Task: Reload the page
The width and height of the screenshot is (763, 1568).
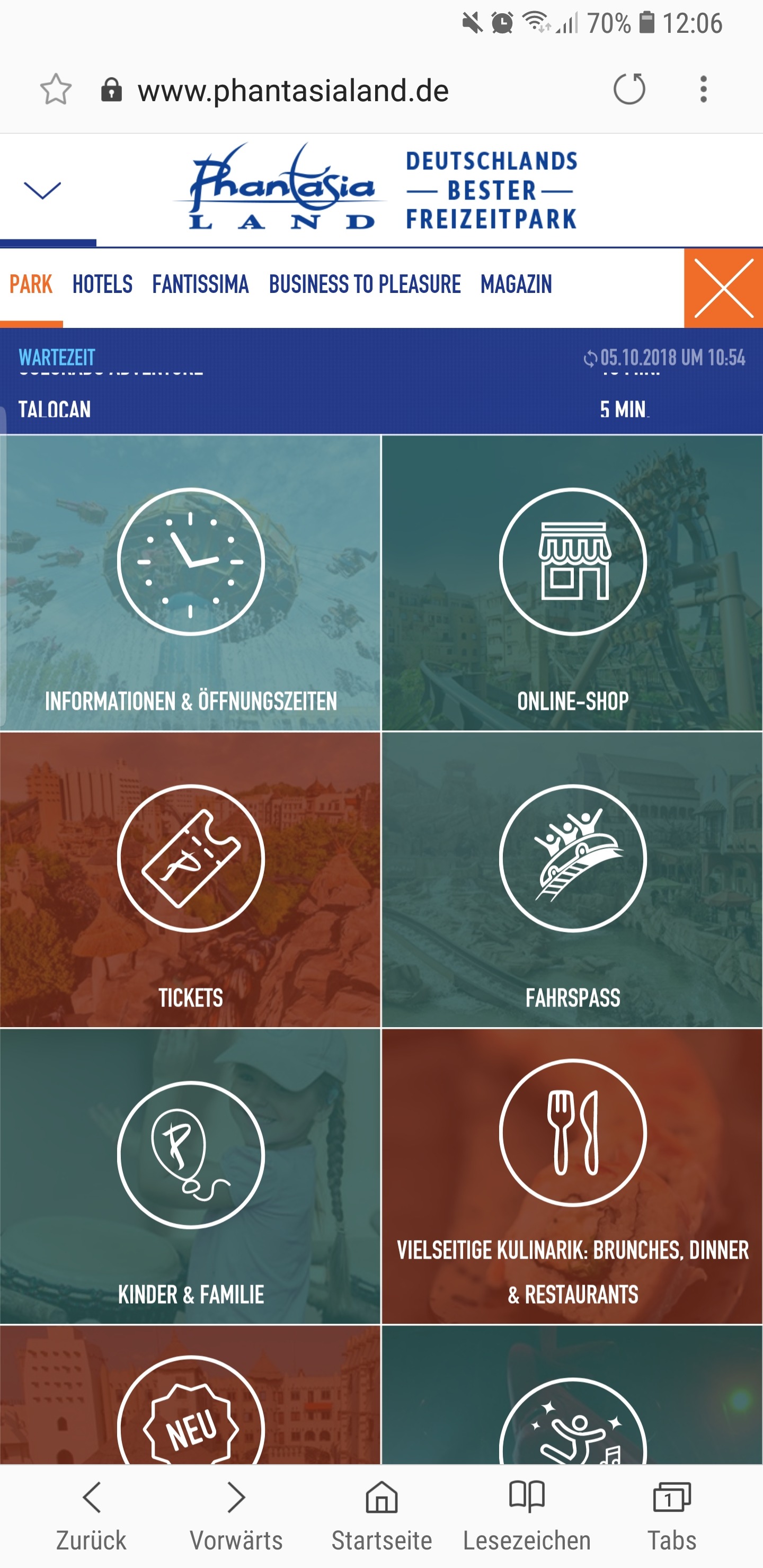Action: tap(629, 90)
